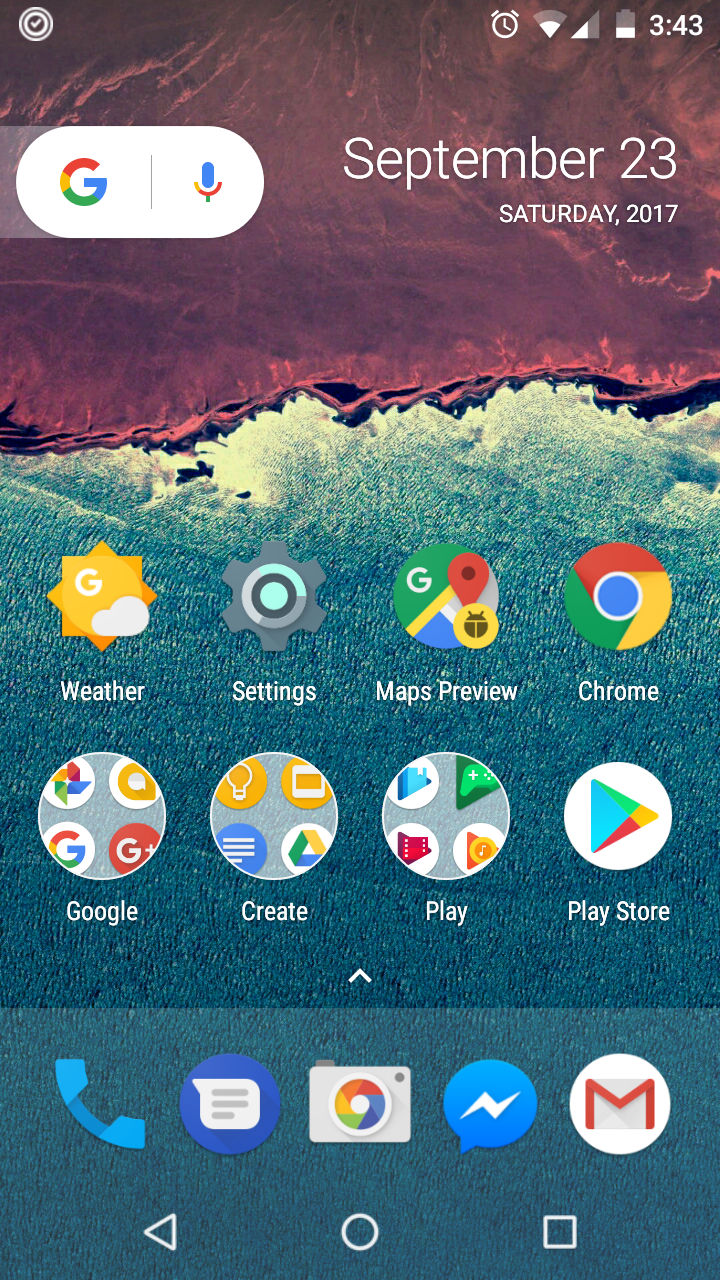
Task: Open the Settings app
Action: click(x=274, y=596)
